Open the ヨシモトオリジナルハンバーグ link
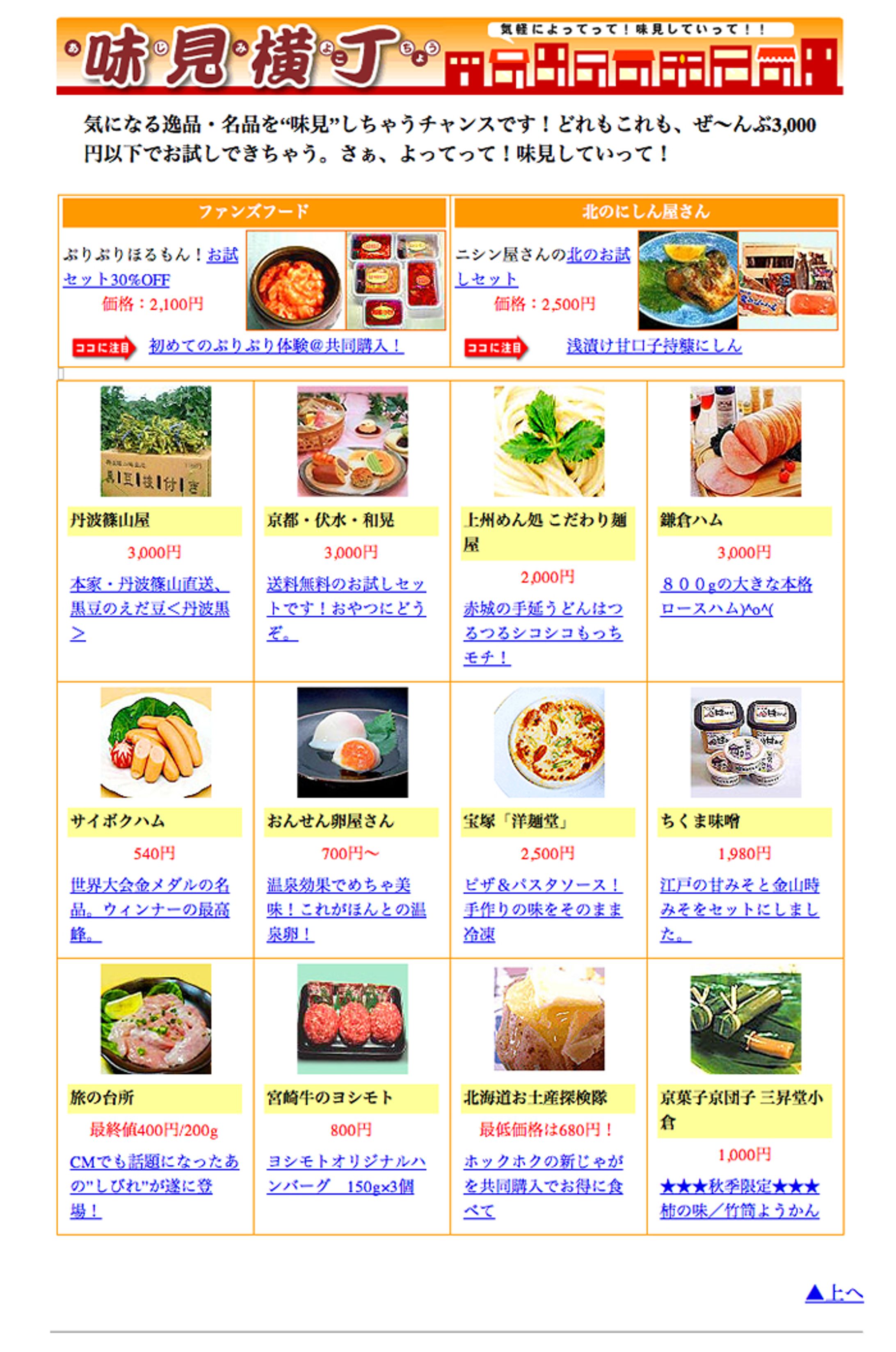 pos(346,1174)
